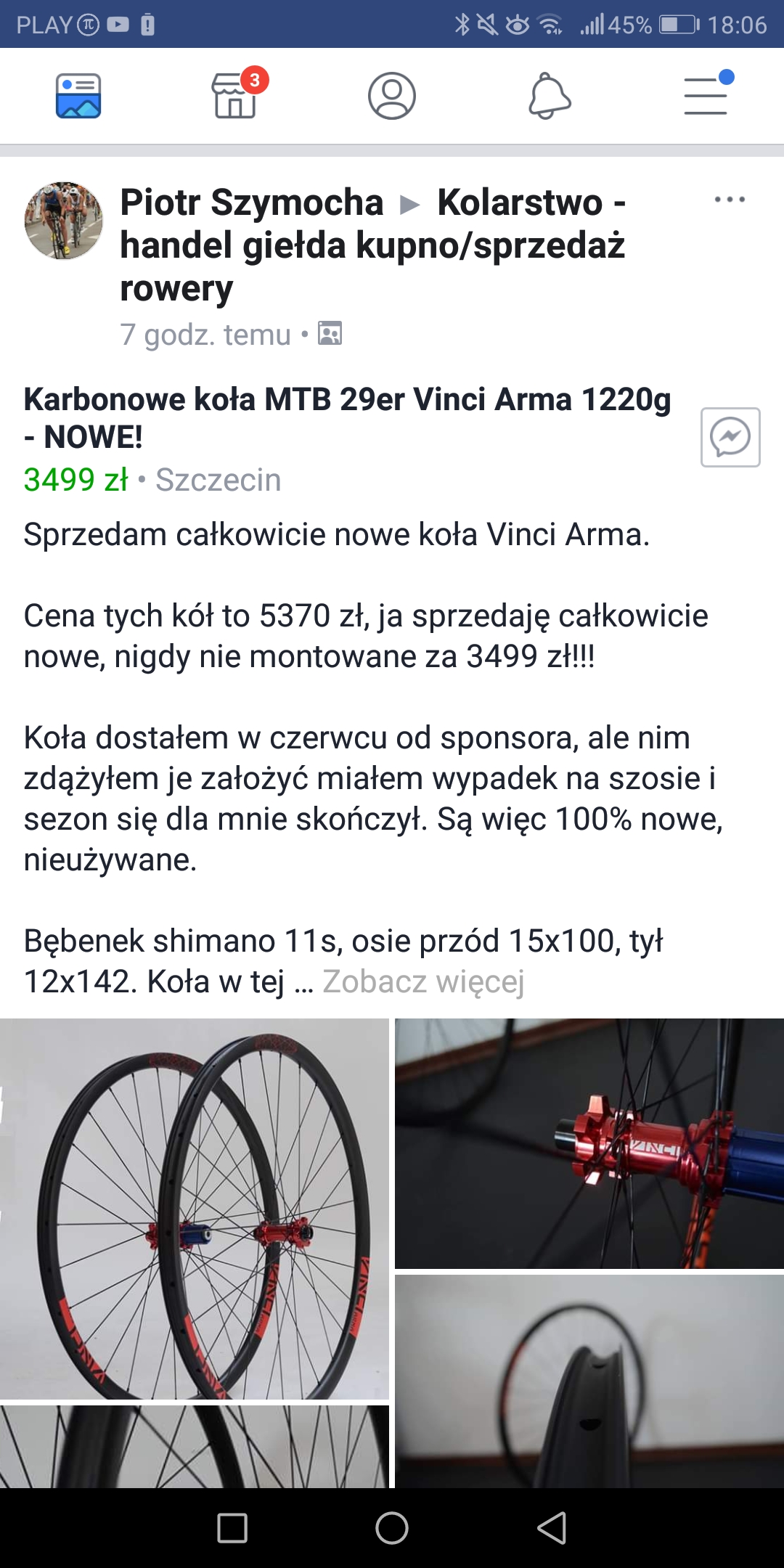Viewport: 784px width, 1568px height.
Task: Switch to the News Feed tab
Action: (78, 96)
